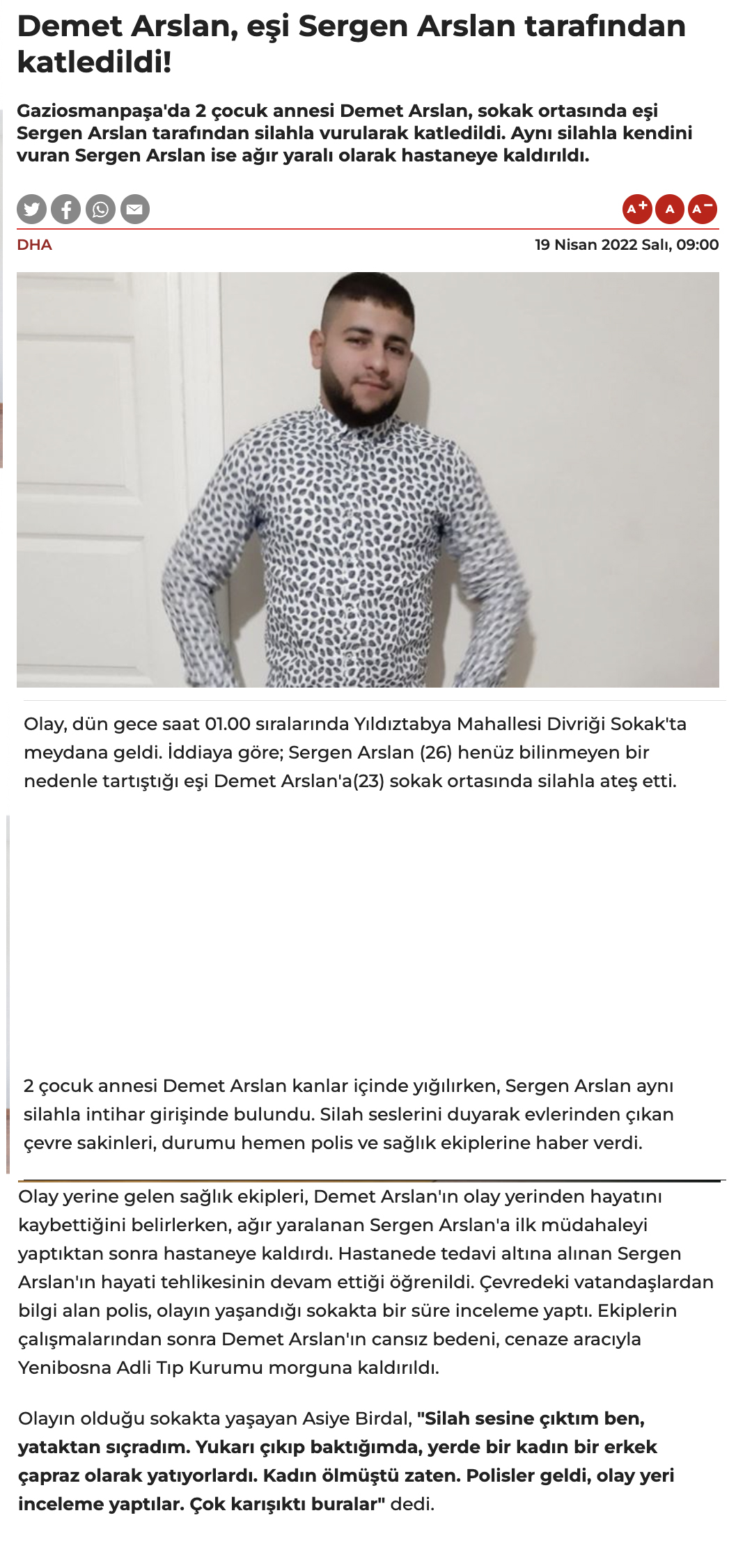This screenshot has width=736, height=1568.
Task: Share the article on Facebook
Action: 66,209
